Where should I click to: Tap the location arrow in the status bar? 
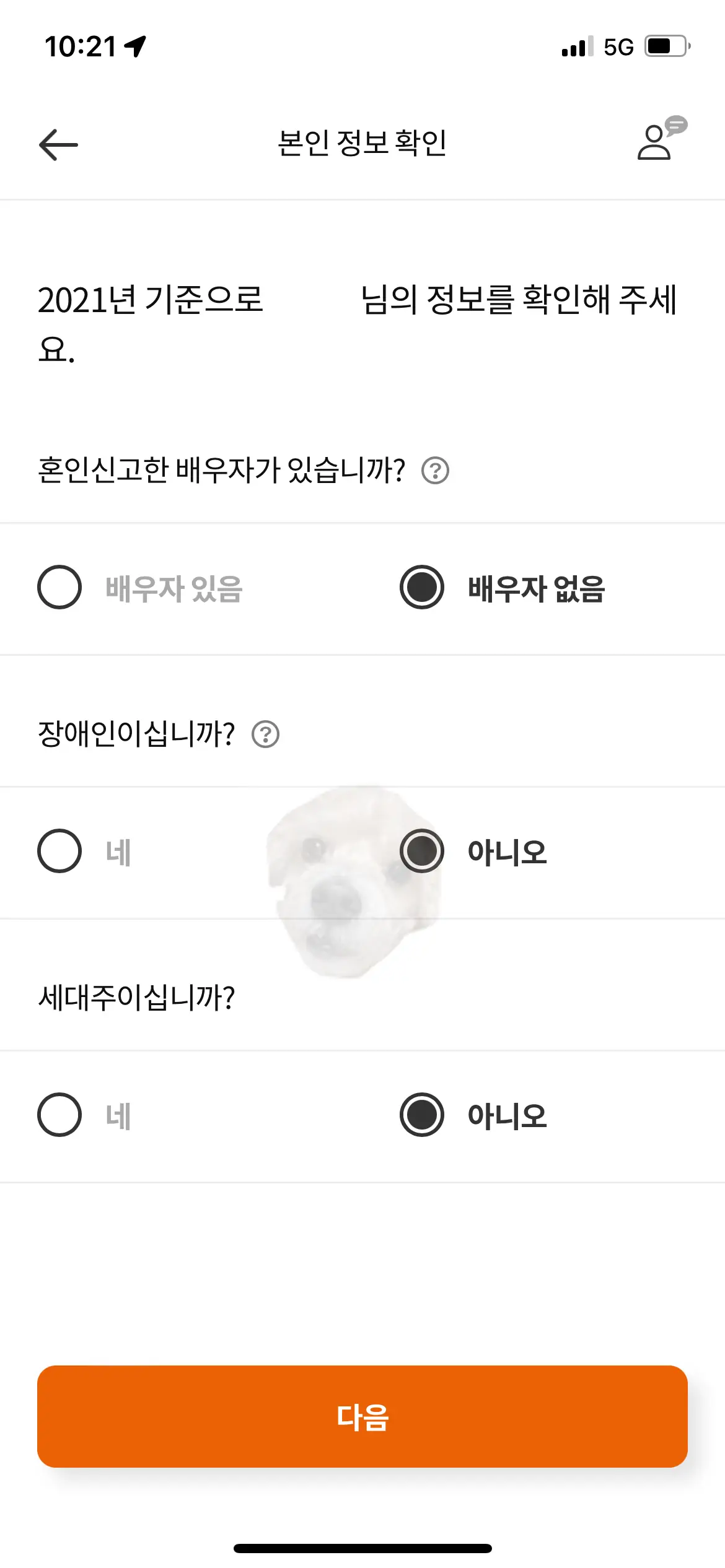(136, 46)
